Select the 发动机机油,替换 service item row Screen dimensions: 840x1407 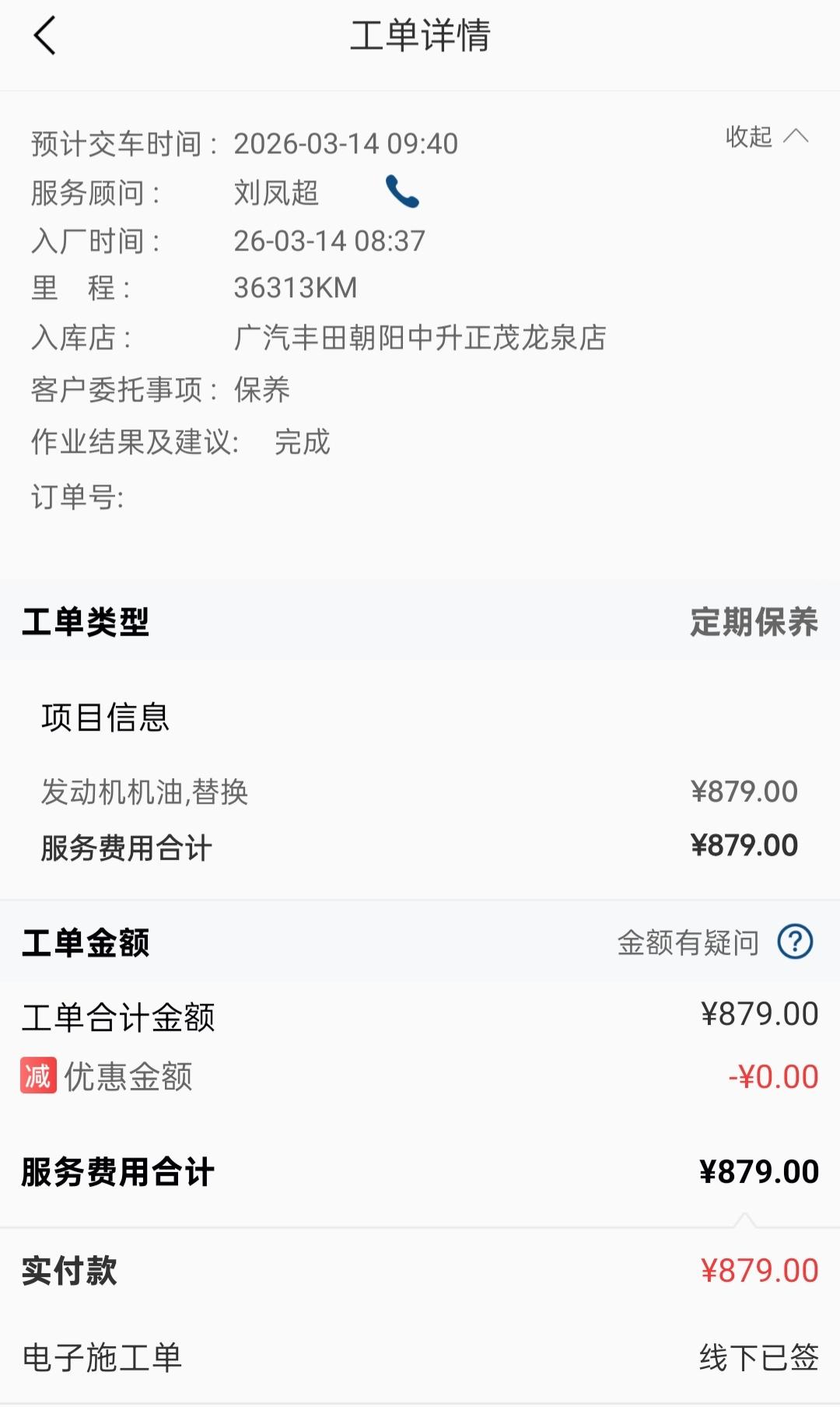click(420, 792)
